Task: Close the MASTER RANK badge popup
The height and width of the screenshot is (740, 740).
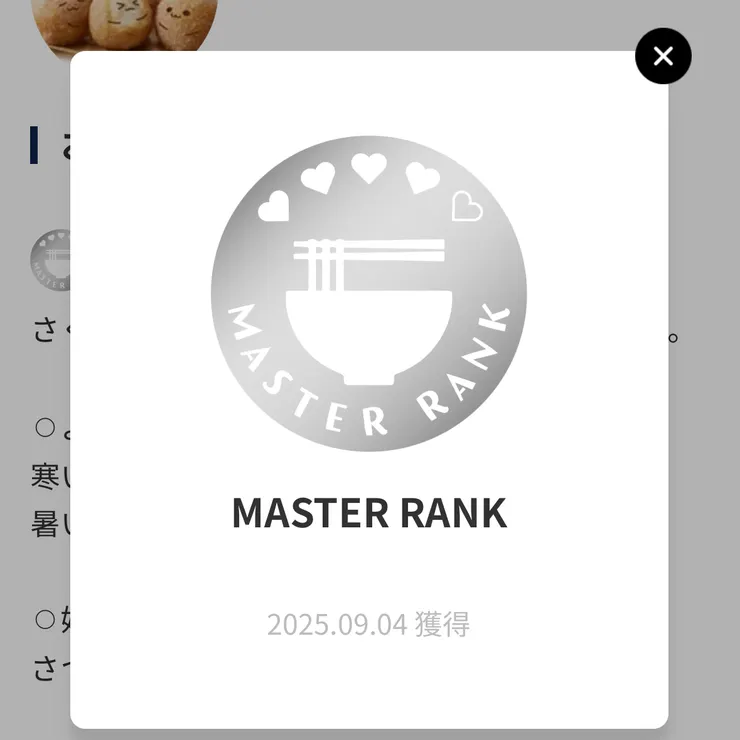Action: pyautogui.click(x=663, y=56)
